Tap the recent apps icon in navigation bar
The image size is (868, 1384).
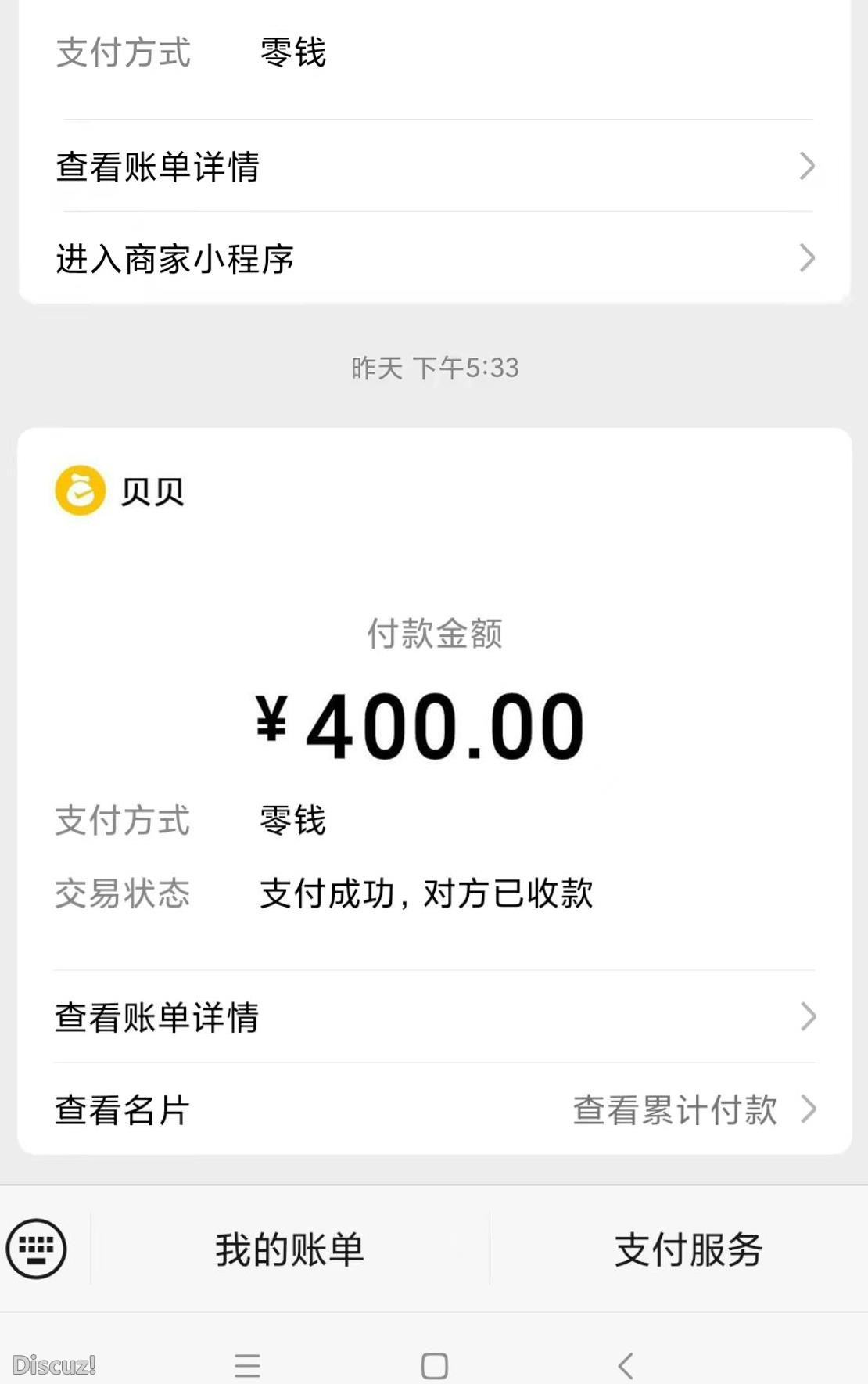coord(245,1366)
